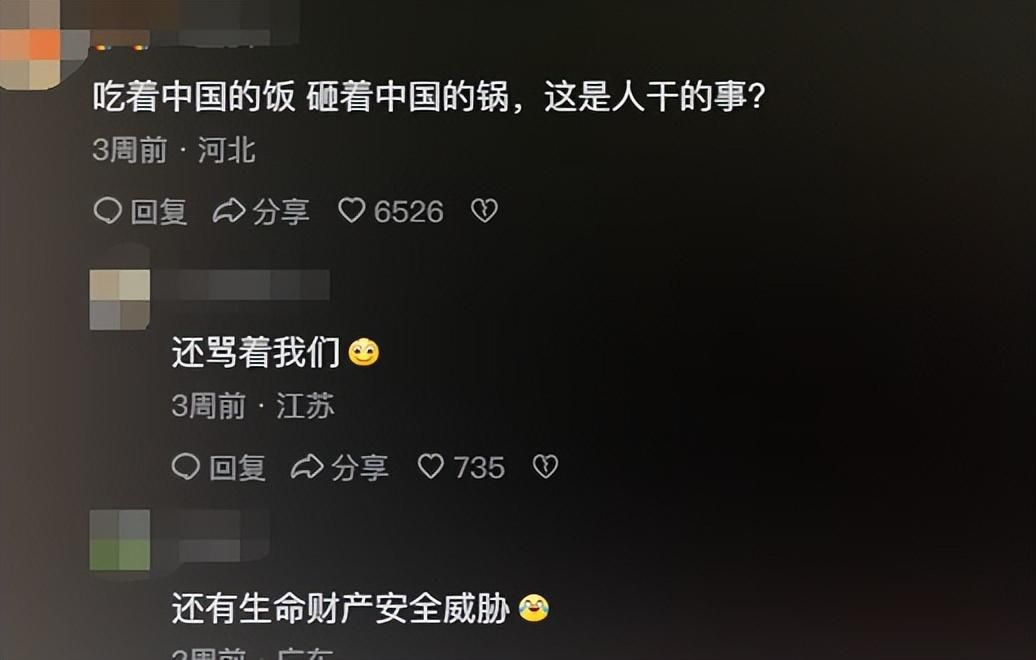
Task: Share the 还骂着我们 reply from 江苏
Action: click(x=340, y=467)
